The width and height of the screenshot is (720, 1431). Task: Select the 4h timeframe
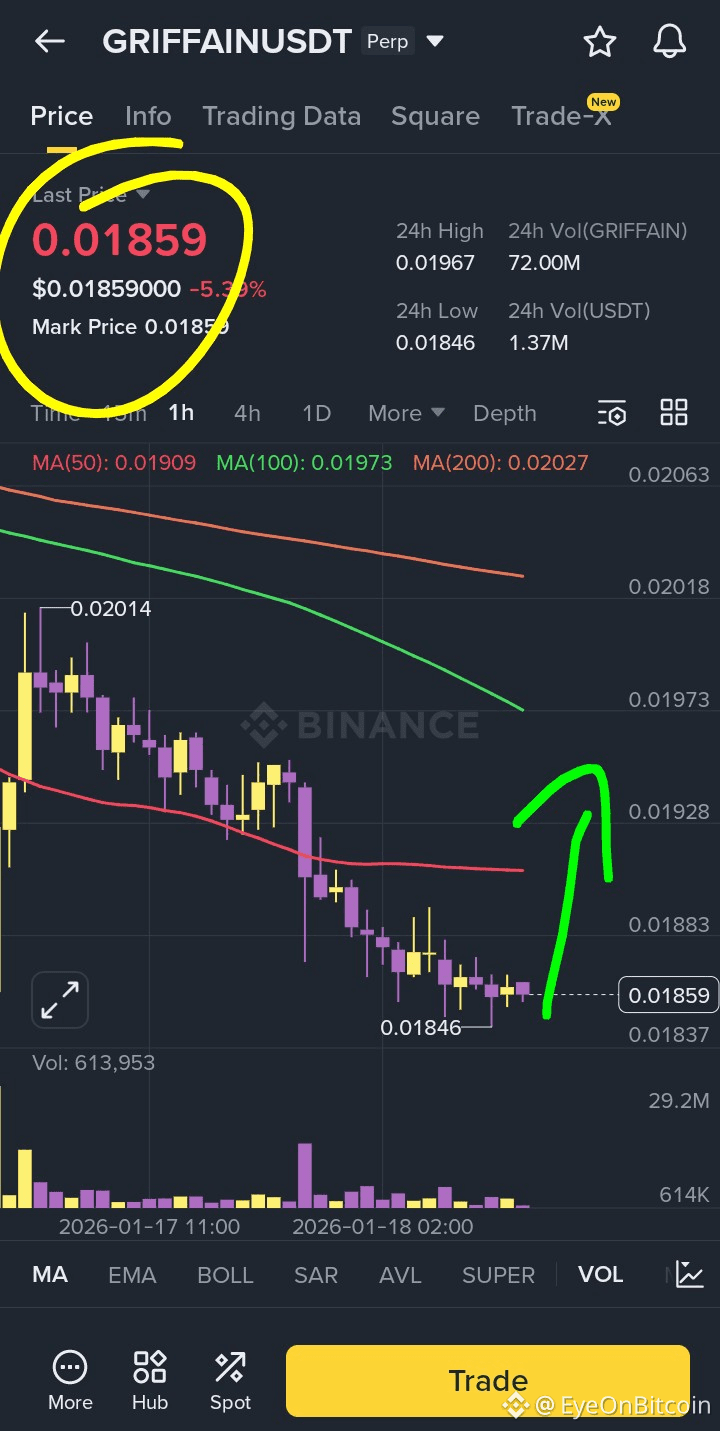tap(246, 413)
